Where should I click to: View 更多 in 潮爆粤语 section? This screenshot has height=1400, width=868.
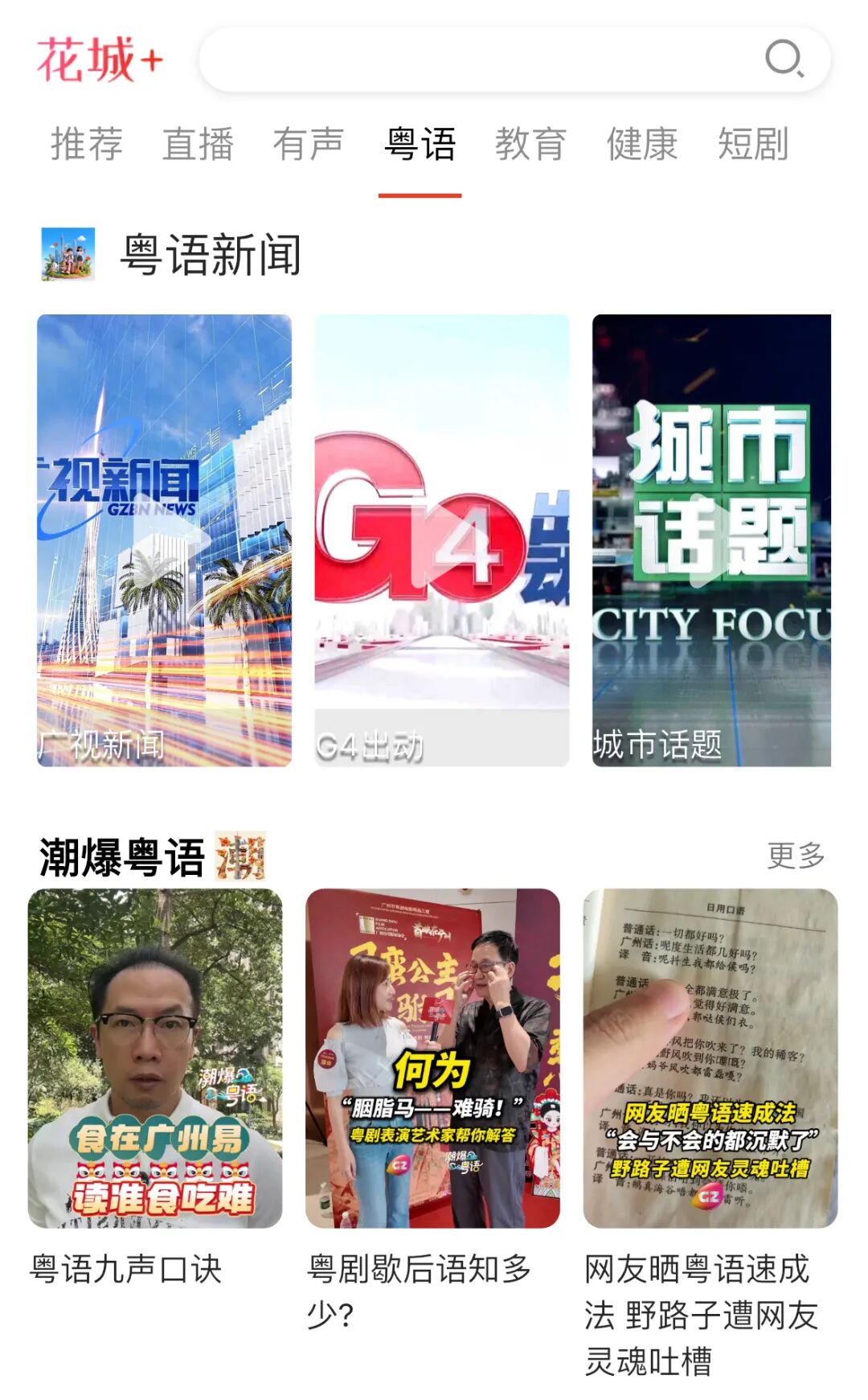[x=796, y=856]
